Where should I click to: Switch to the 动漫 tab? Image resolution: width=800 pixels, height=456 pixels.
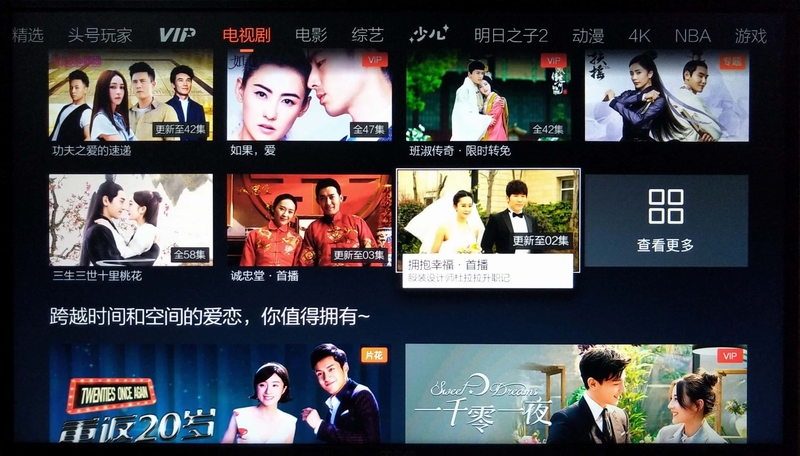(588, 35)
